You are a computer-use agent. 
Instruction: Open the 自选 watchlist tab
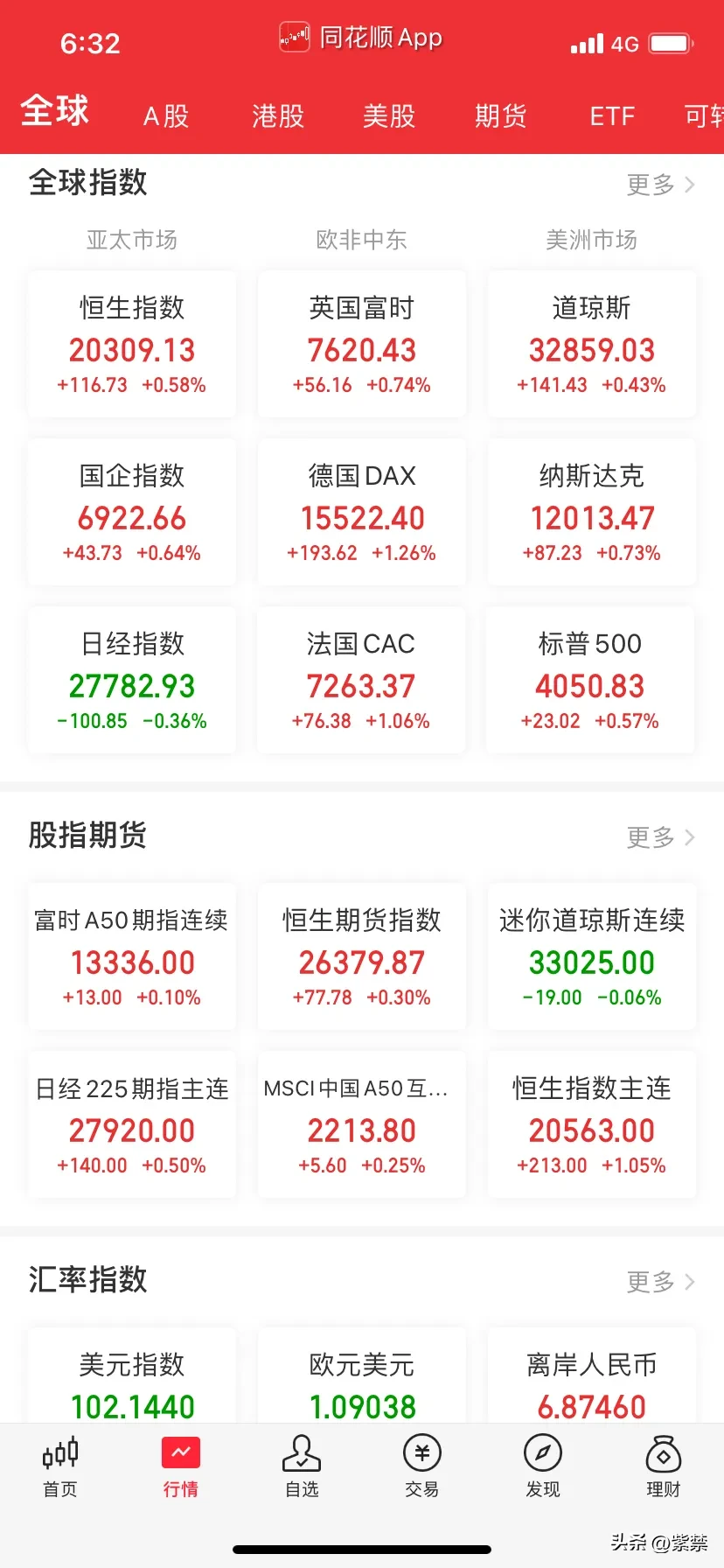(x=302, y=1467)
